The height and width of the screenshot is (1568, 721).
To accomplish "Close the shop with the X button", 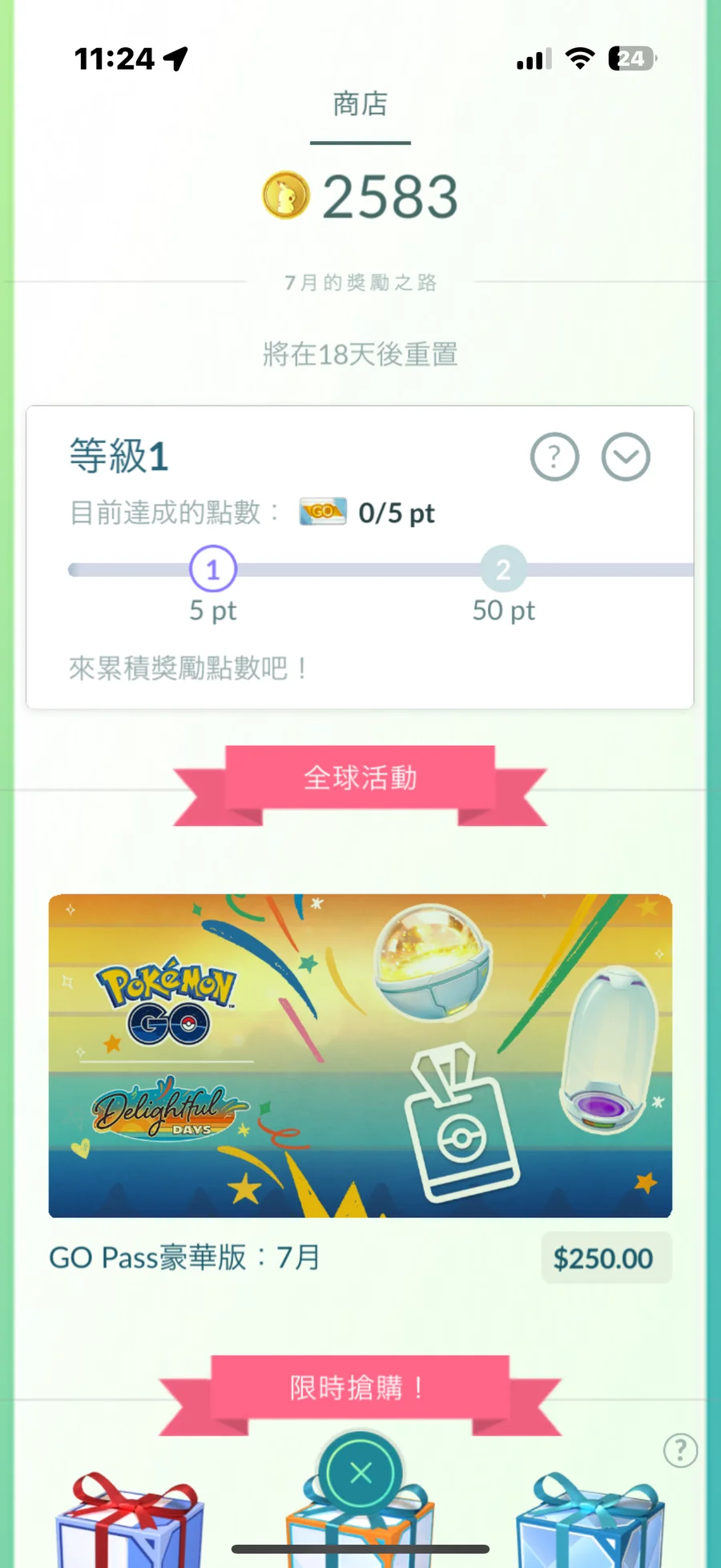I will pyautogui.click(x=360, y=1473).
